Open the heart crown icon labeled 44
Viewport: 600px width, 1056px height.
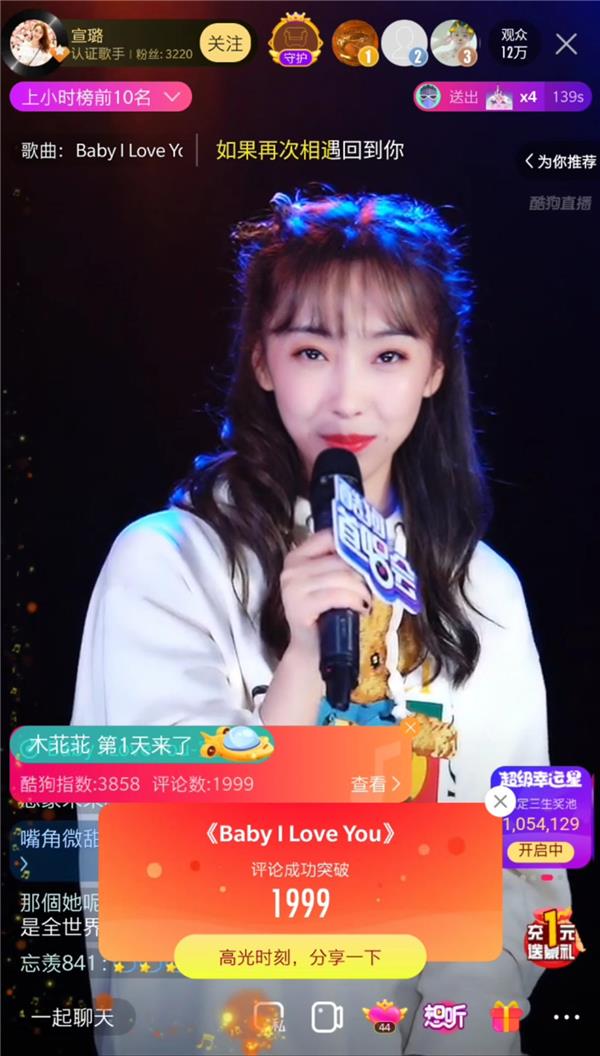385,1017
